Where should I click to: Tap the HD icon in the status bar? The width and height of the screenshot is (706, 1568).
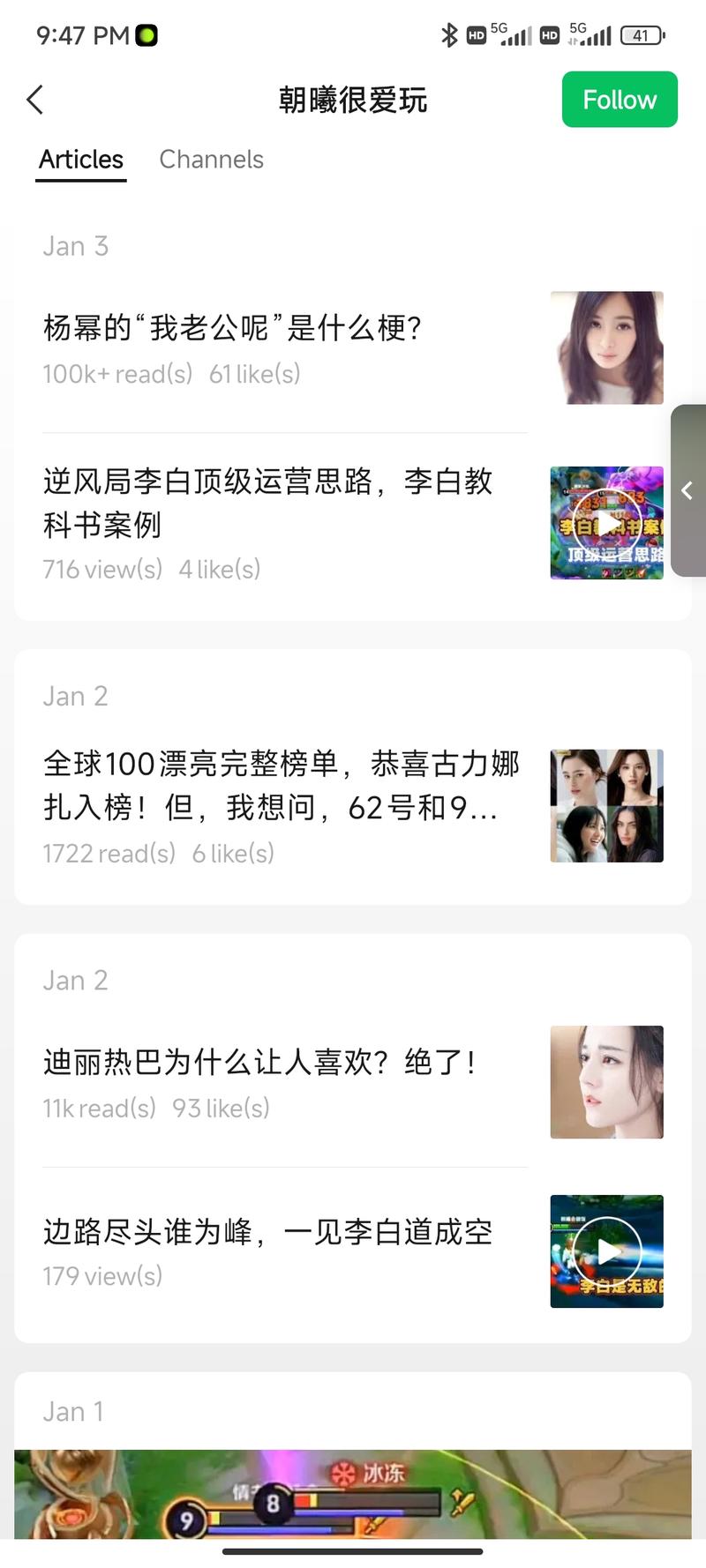477,35
